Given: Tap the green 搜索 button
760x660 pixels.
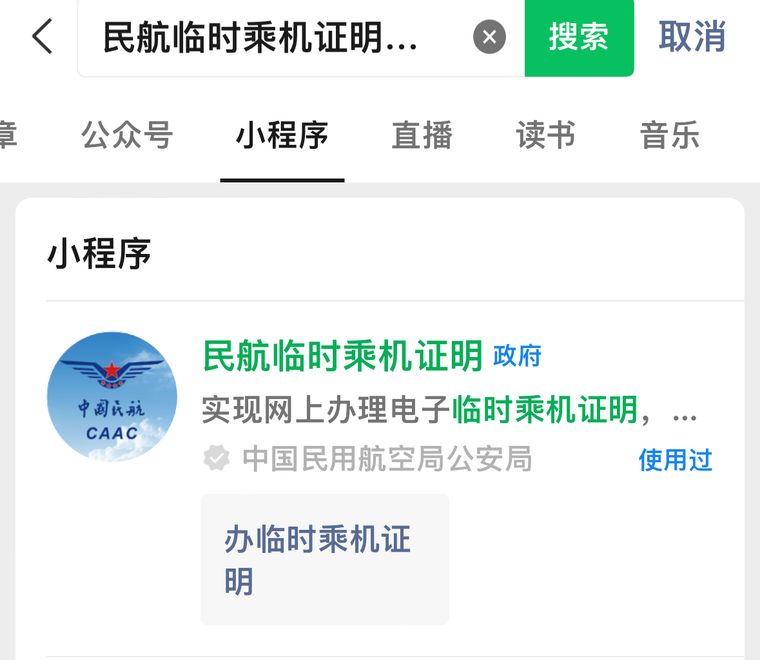Looking at the screenshot, I should point(578,37).
